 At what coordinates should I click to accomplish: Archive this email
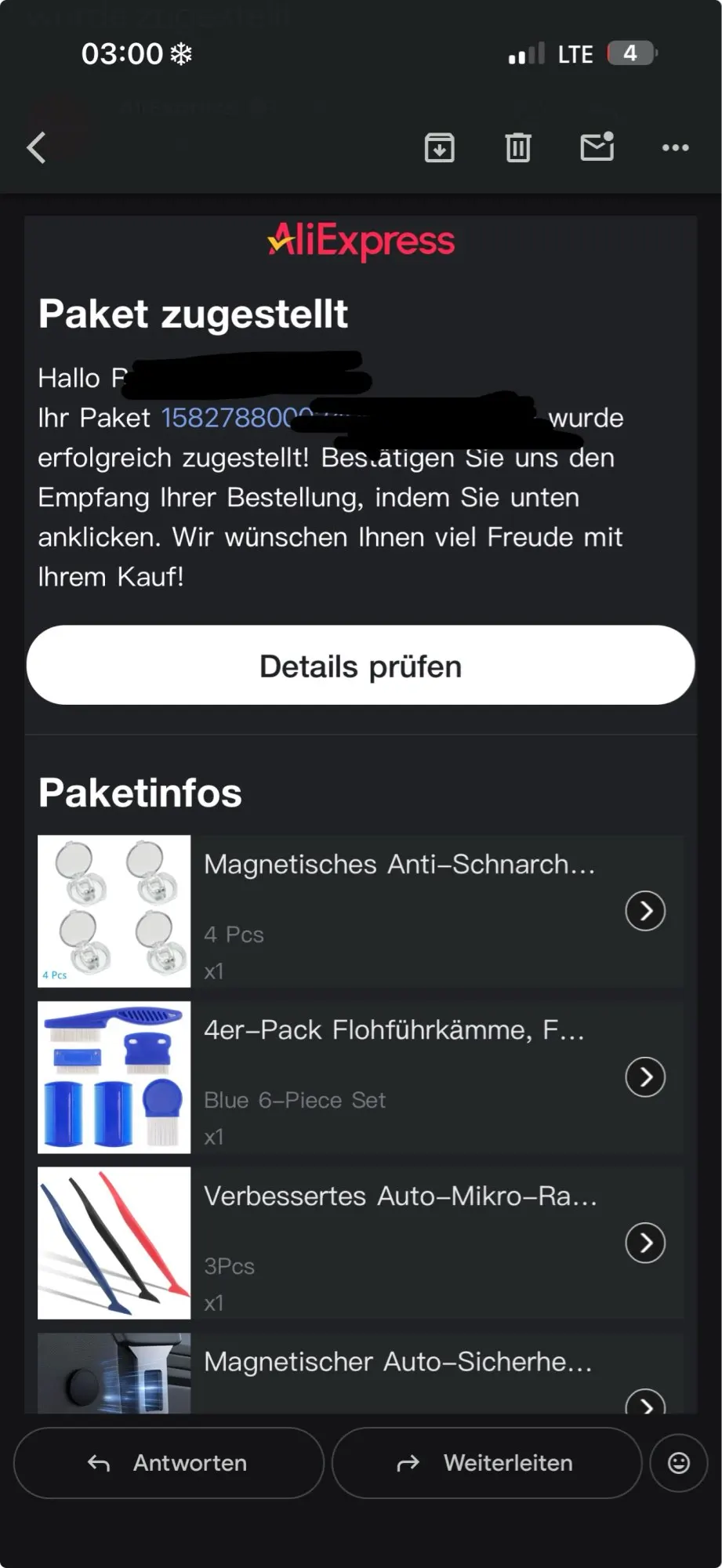pyautogui.click(x=439, y=147)
